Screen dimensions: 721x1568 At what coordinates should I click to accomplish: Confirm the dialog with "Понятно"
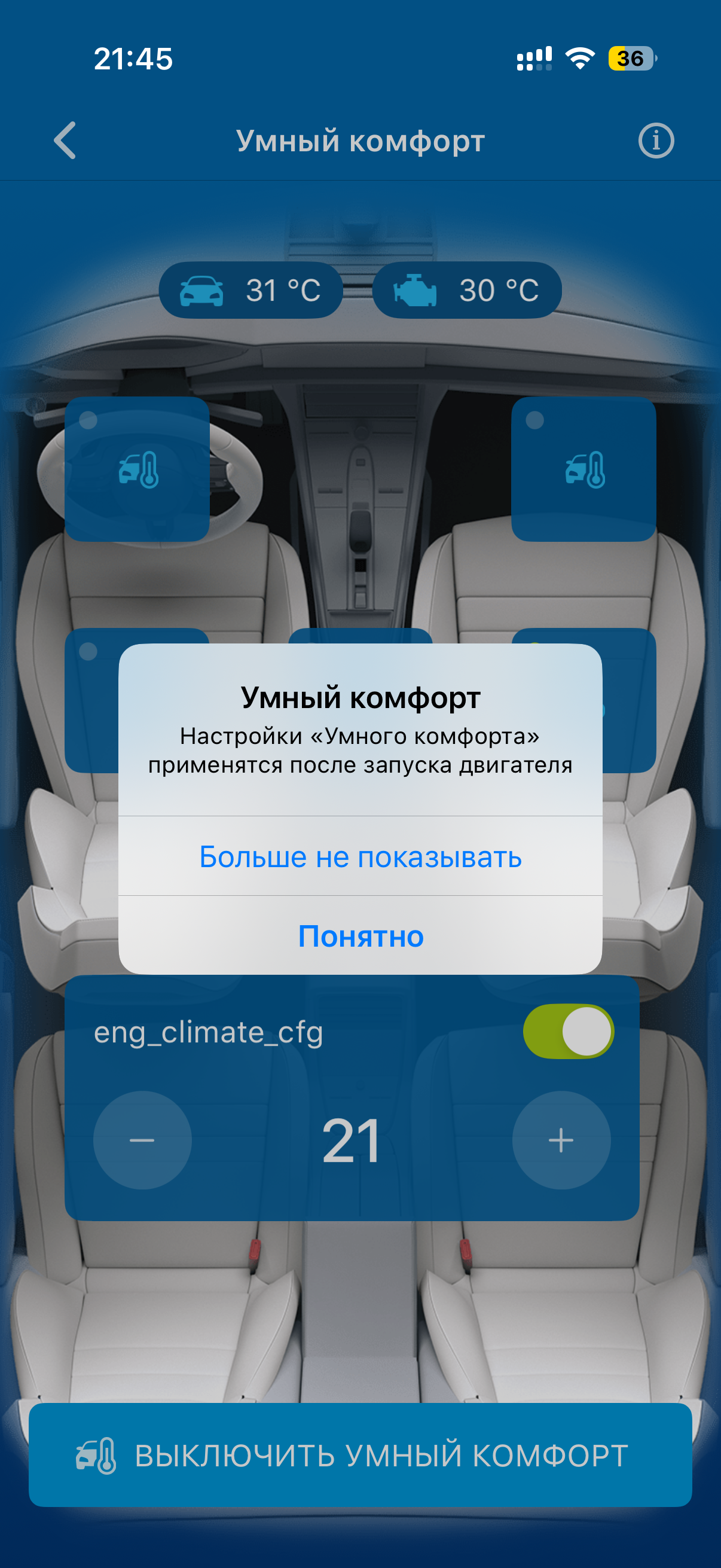(x=360, y=935)
